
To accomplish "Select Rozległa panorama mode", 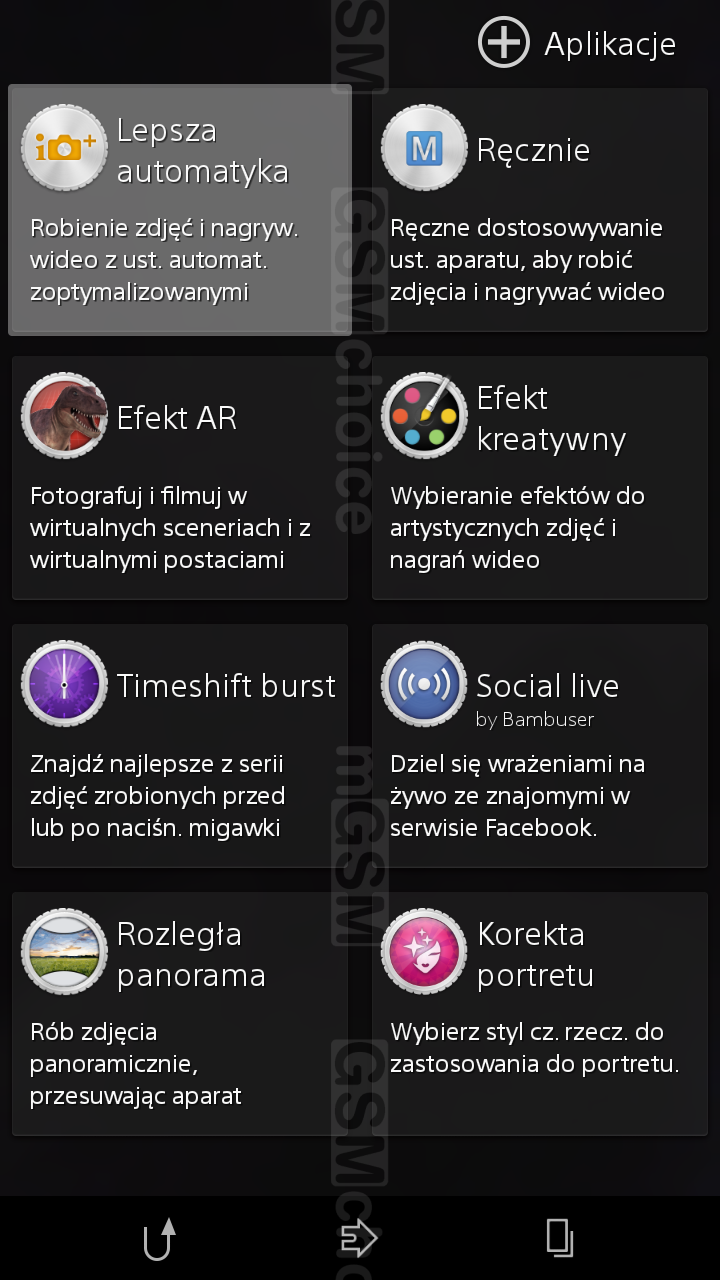I will click(x=180, y=1014).
